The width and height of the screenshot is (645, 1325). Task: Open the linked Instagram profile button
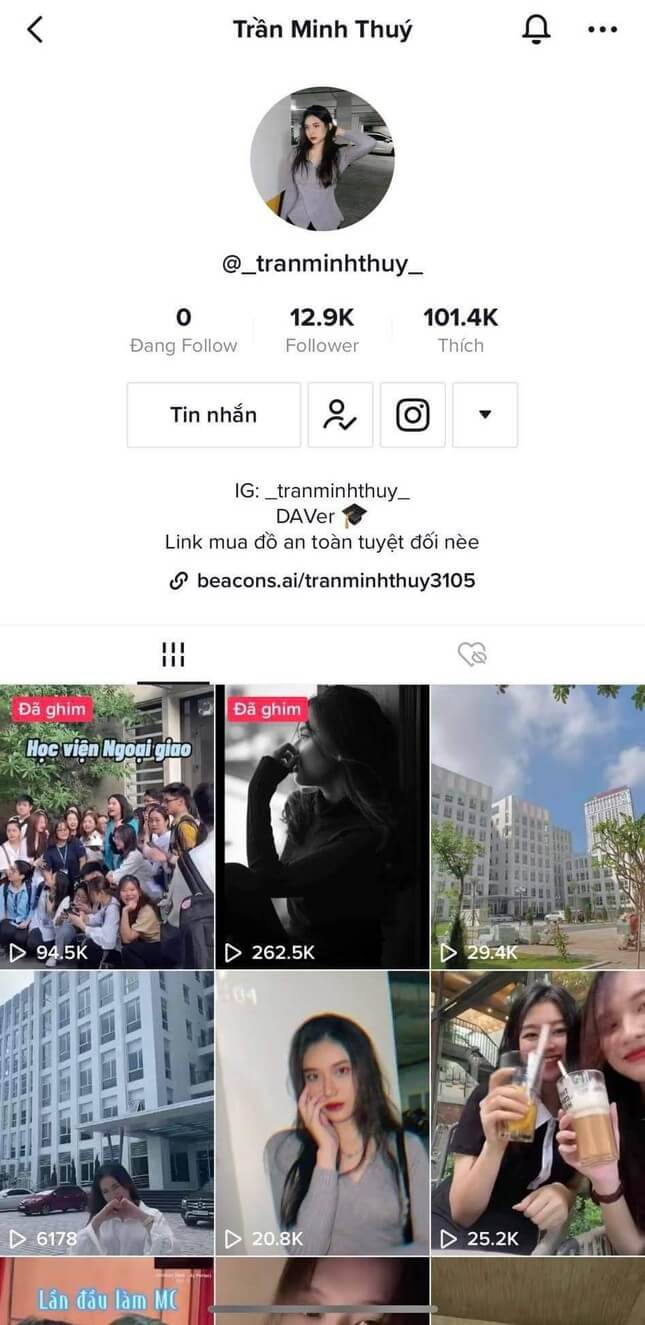413,415
